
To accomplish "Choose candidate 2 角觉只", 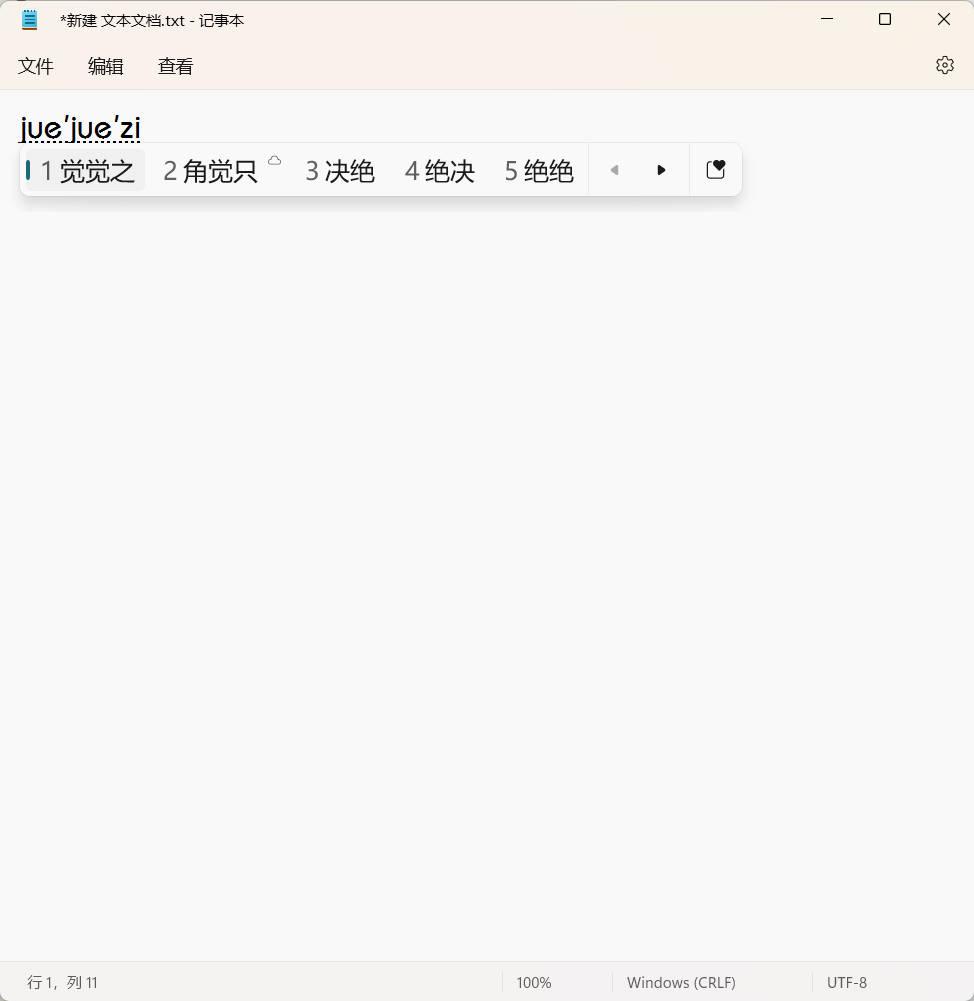I will pos(211,171).
